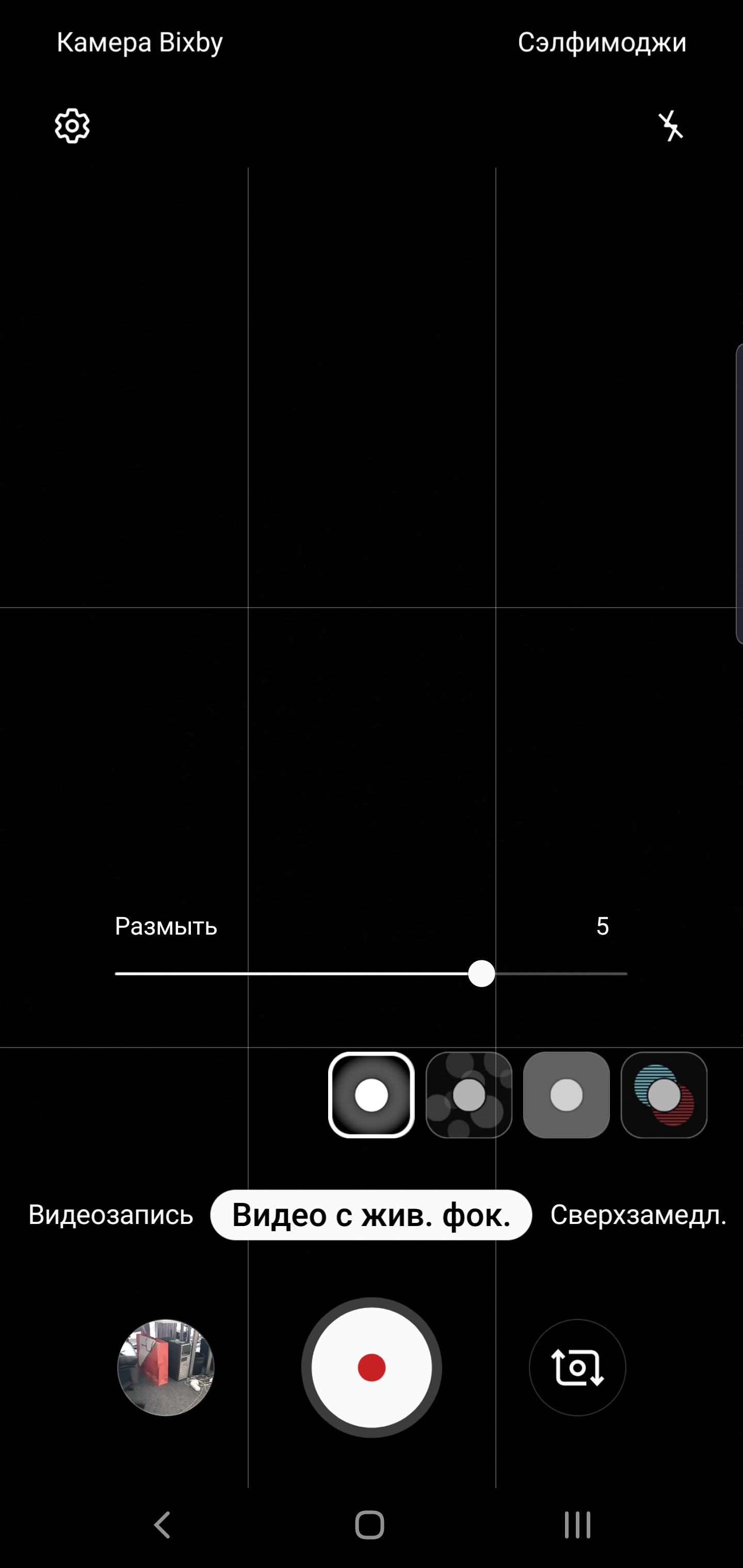Screen dimensions: 743x1568
Task: Open the last captured photo preview
Action: [x=166, y=1368]
